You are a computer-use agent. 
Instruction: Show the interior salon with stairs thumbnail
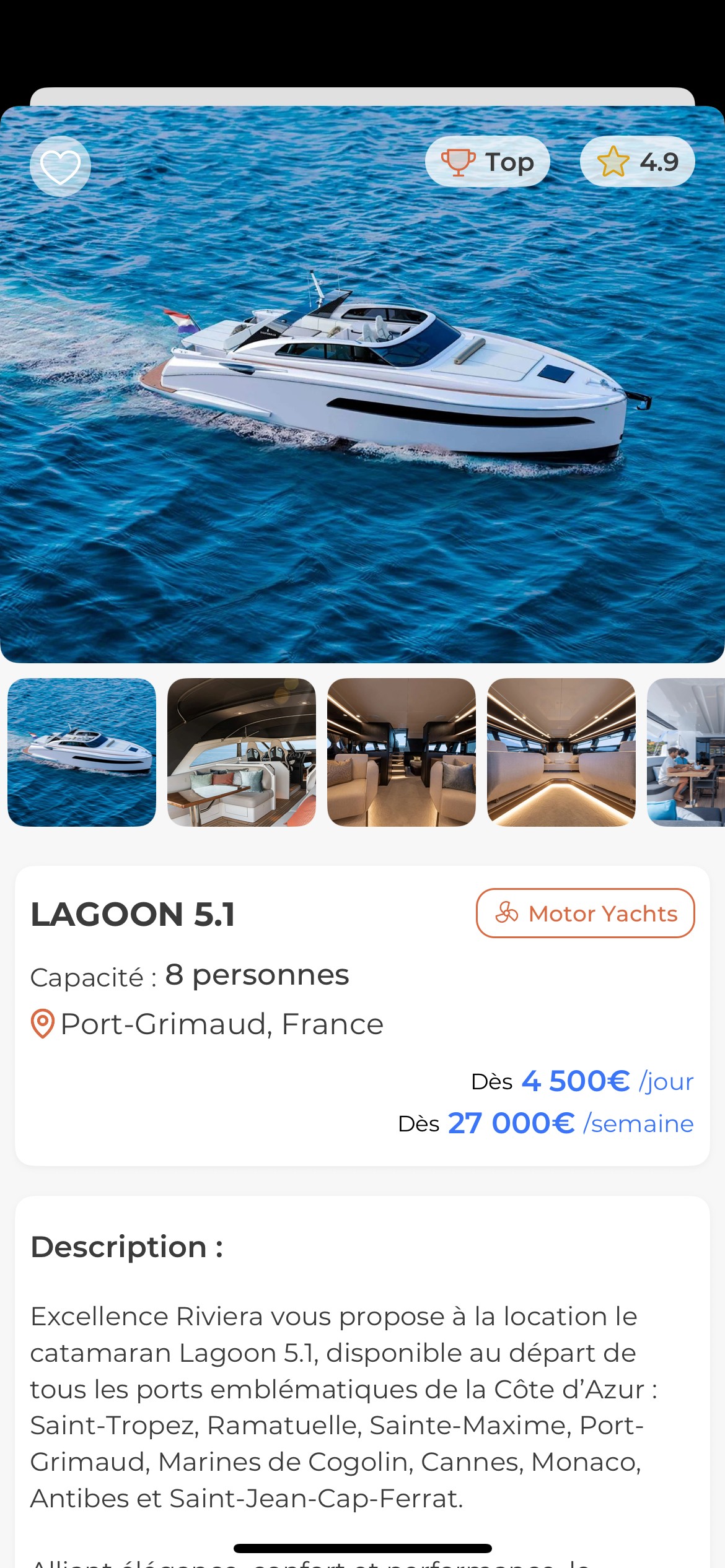click(x=402, y=752)
